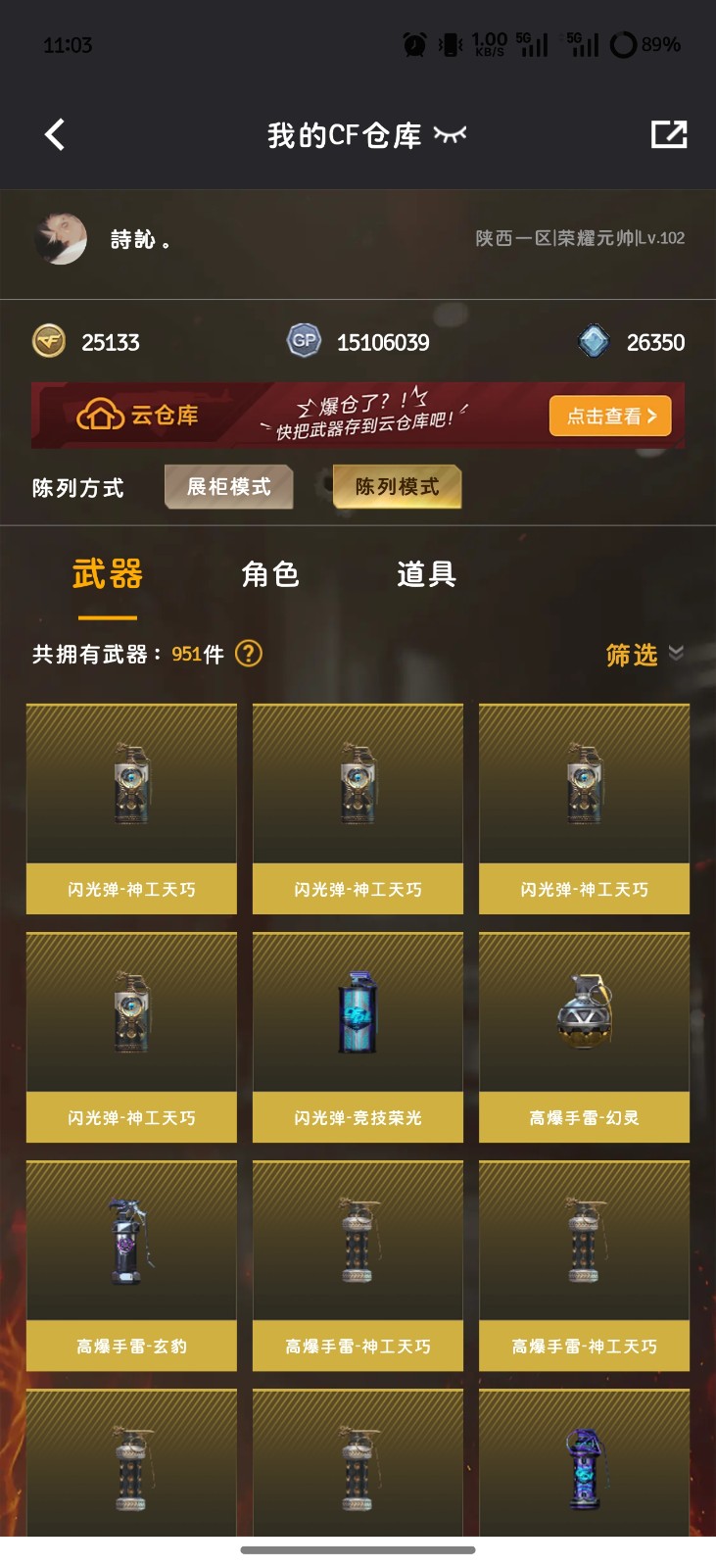This screenshot has height=1568, width=716.
Task: Switch to the 角色 tab
Action: [x=270, y=574]
